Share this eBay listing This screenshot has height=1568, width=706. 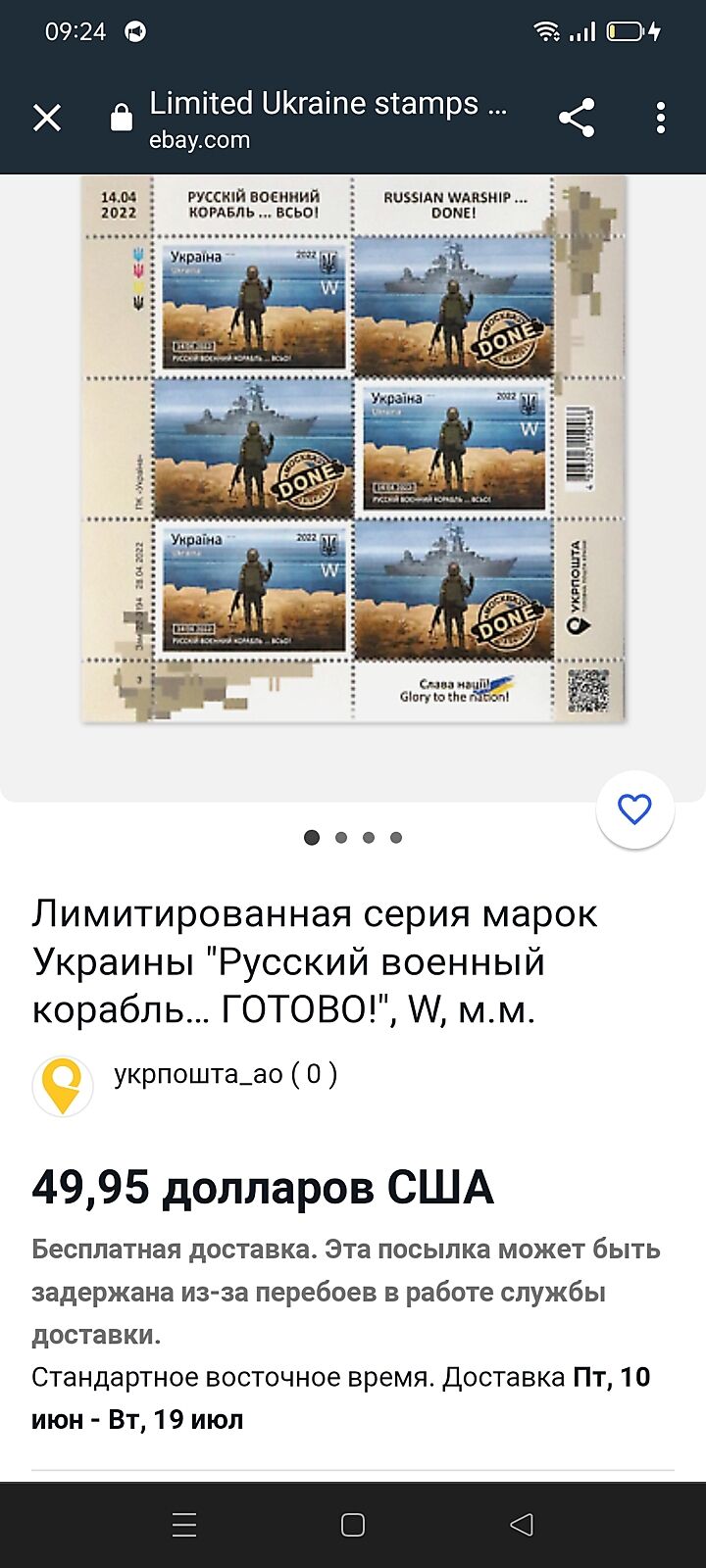pos(577,119)
